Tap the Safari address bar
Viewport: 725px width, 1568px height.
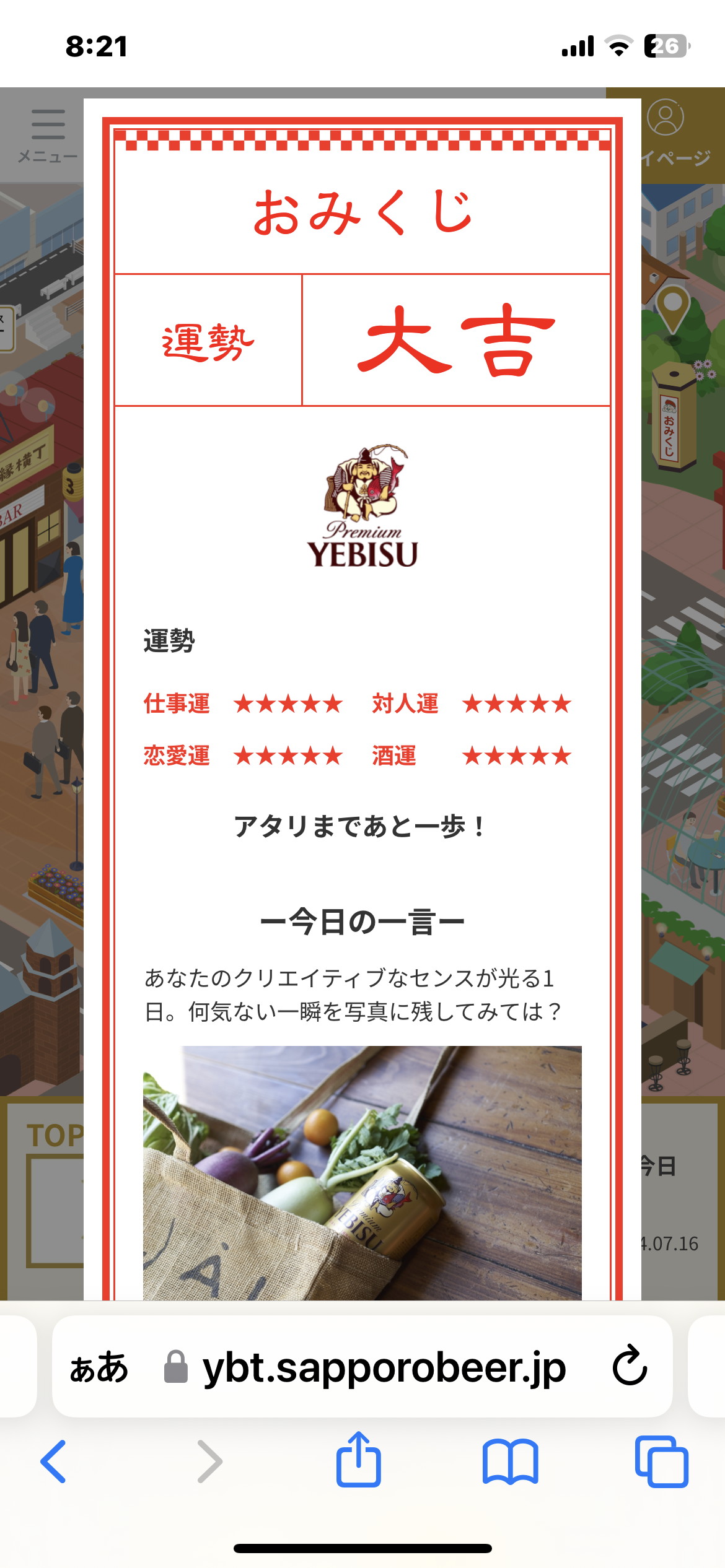tap(362, 1367)
